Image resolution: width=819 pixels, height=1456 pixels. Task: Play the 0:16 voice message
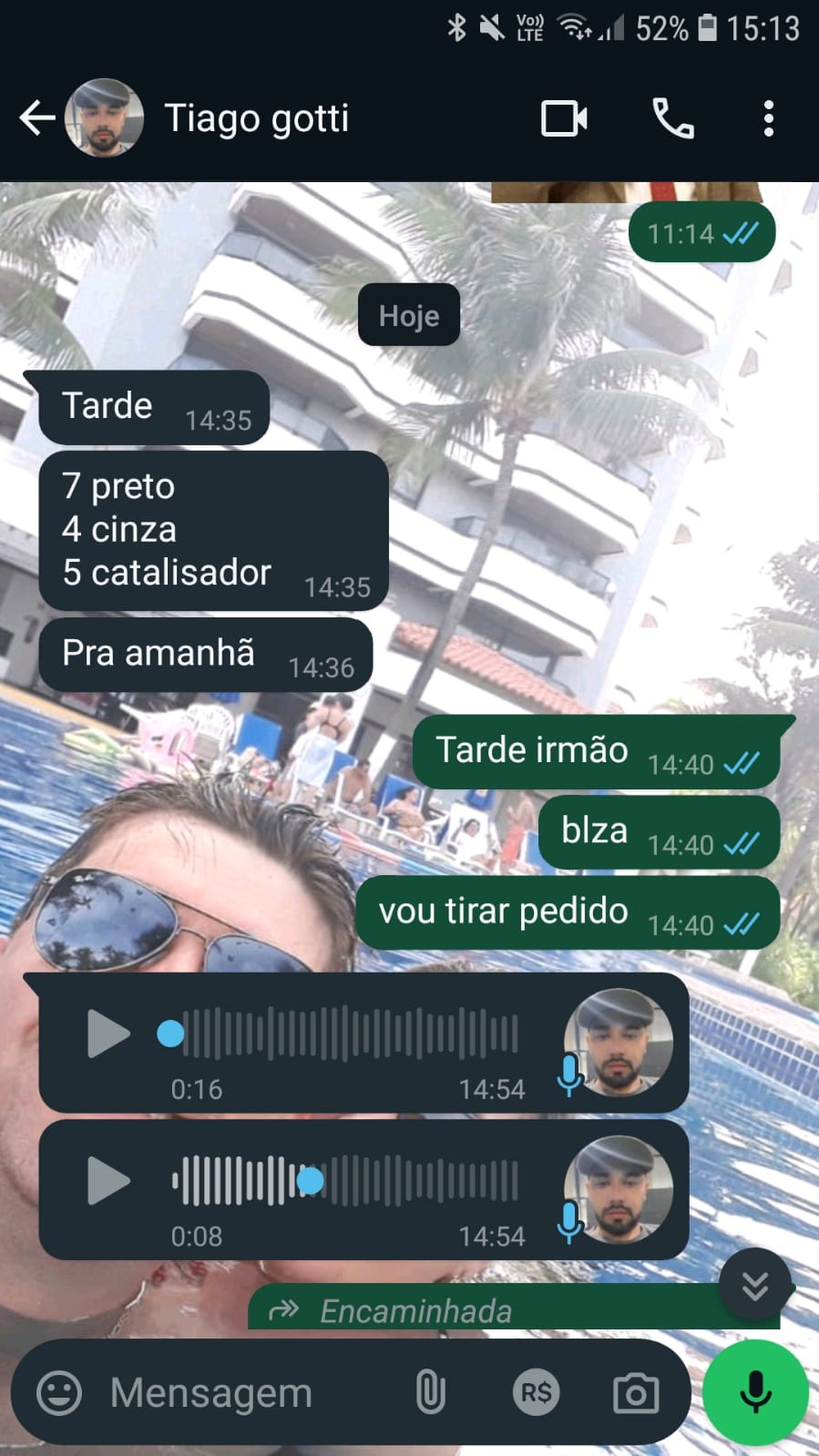point(107,1033)
